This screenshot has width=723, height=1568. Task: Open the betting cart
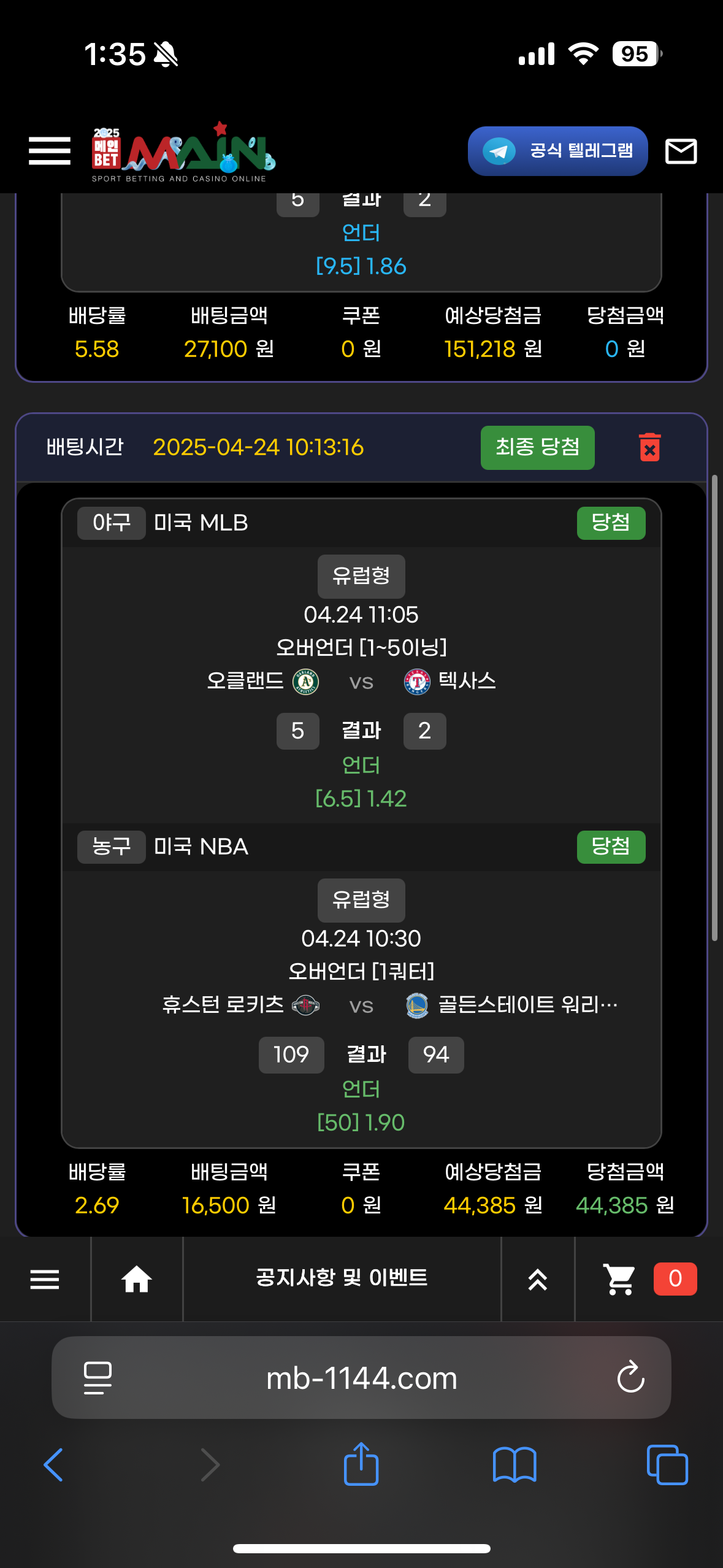pyautogui.click(x=619, y=1279)
